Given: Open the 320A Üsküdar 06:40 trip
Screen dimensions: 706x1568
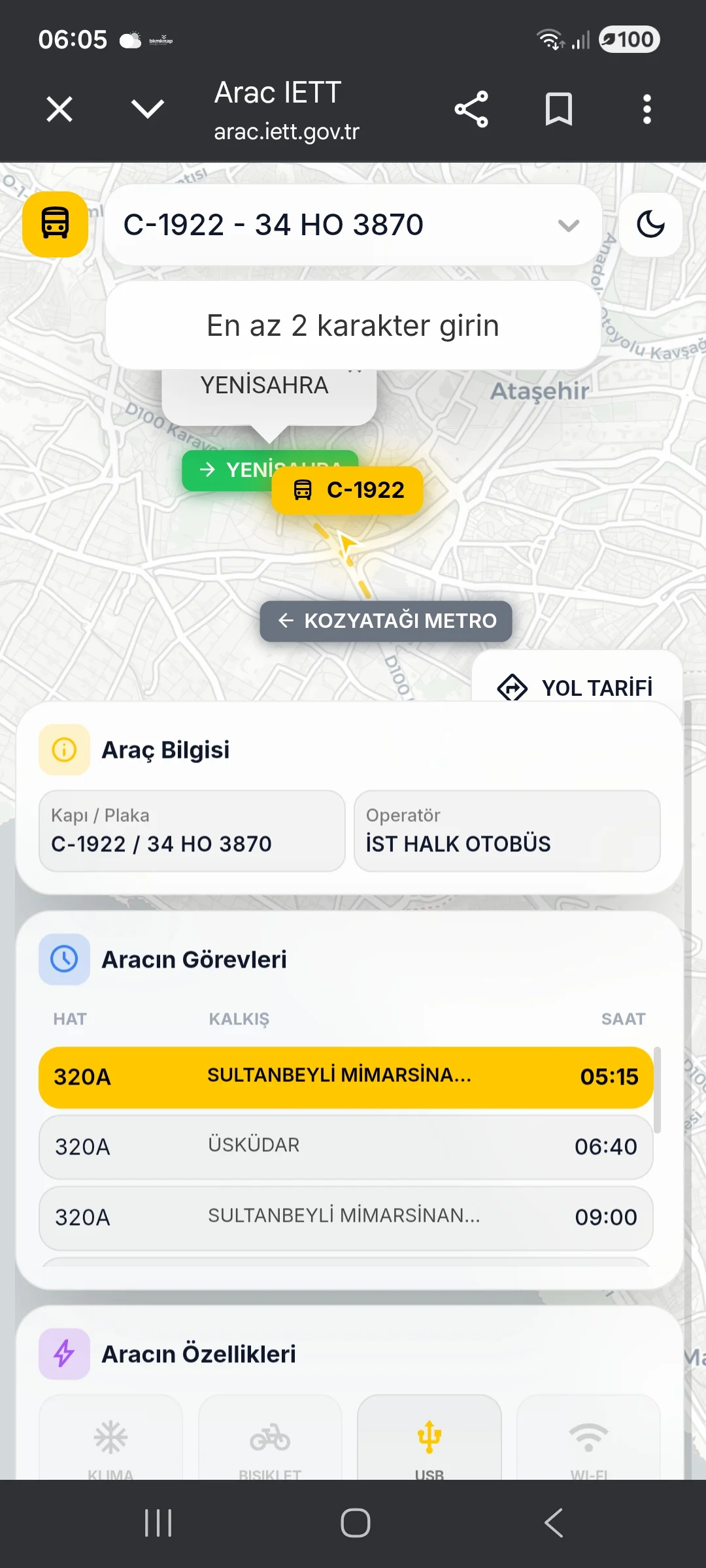Looking at the screenshot, I should click(346, 1147).
